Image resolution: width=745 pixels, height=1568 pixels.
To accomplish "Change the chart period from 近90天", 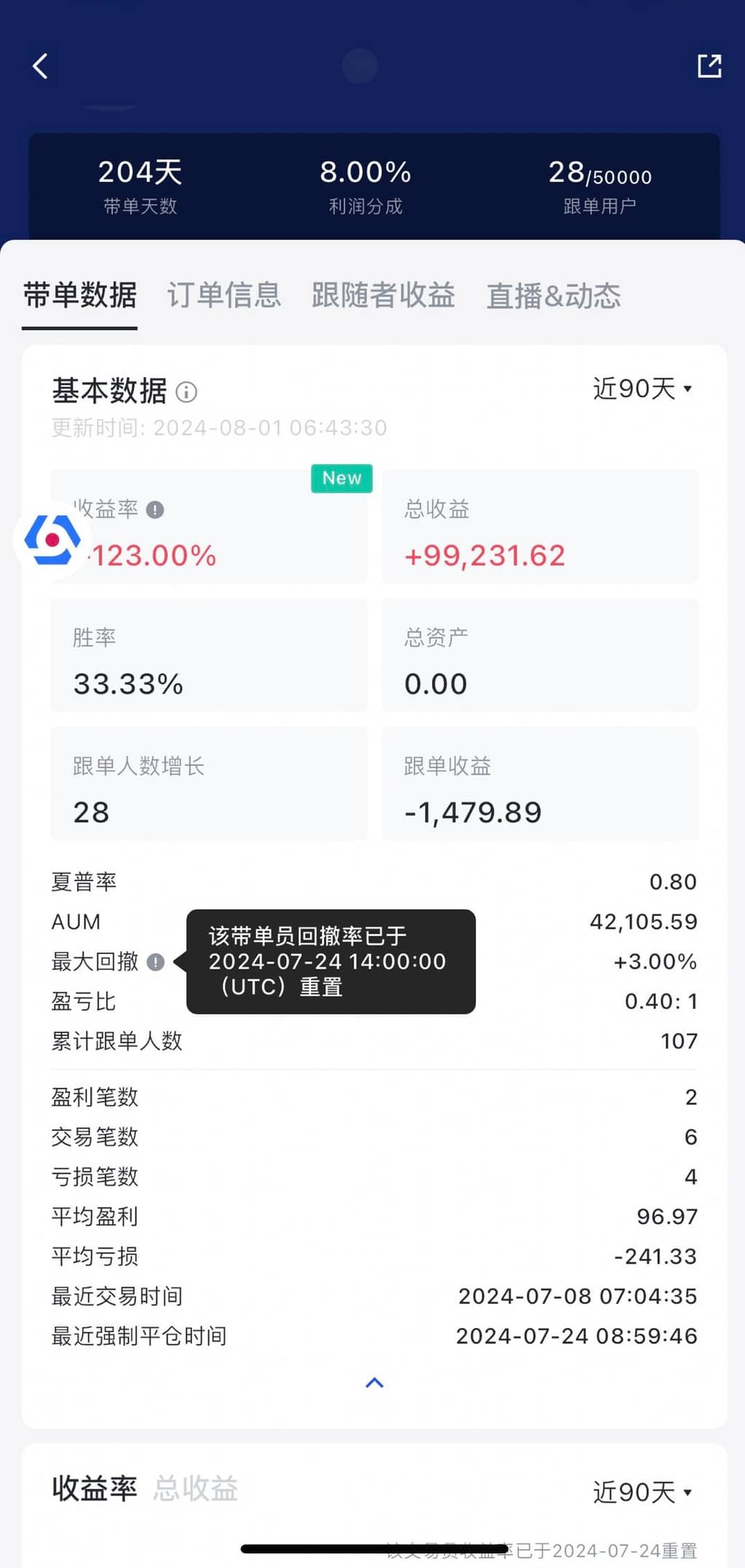I will click(x=642, y=1492).
